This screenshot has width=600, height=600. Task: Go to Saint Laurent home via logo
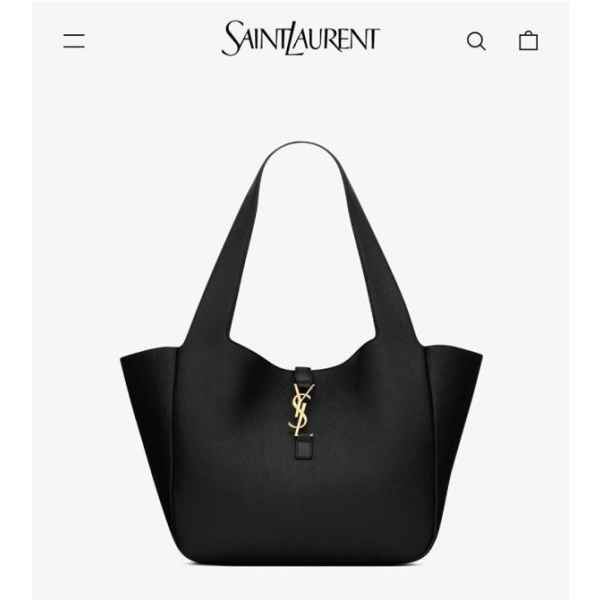pos(300,39)
